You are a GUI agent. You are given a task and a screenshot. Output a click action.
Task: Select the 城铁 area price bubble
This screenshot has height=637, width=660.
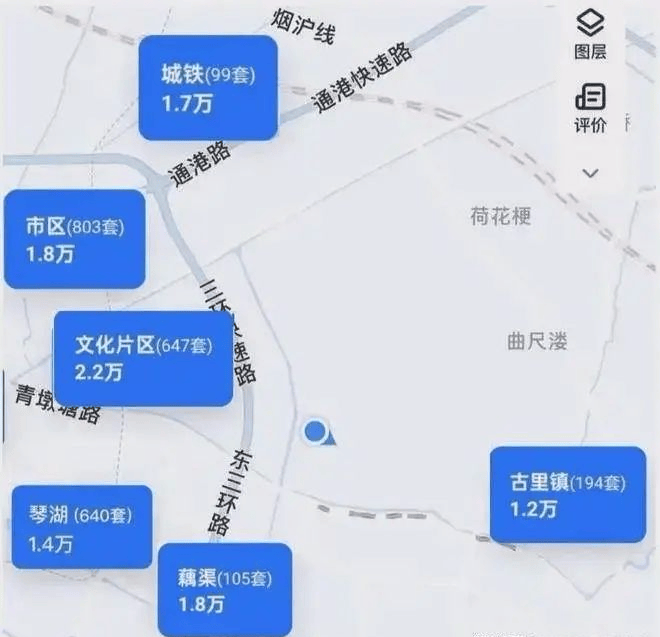click(207, 87)
